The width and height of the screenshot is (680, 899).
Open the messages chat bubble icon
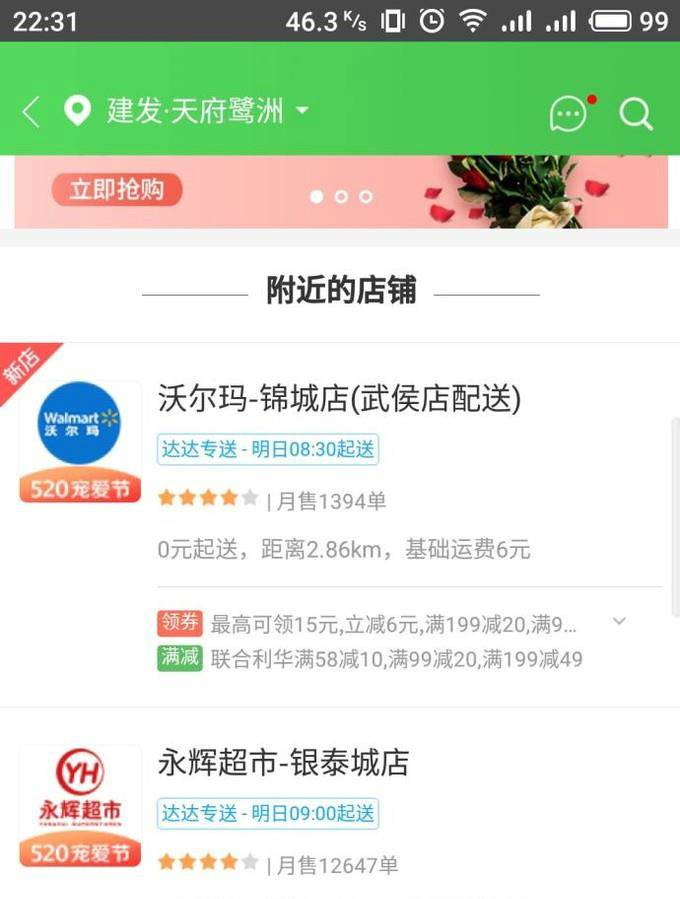(569, 114)
